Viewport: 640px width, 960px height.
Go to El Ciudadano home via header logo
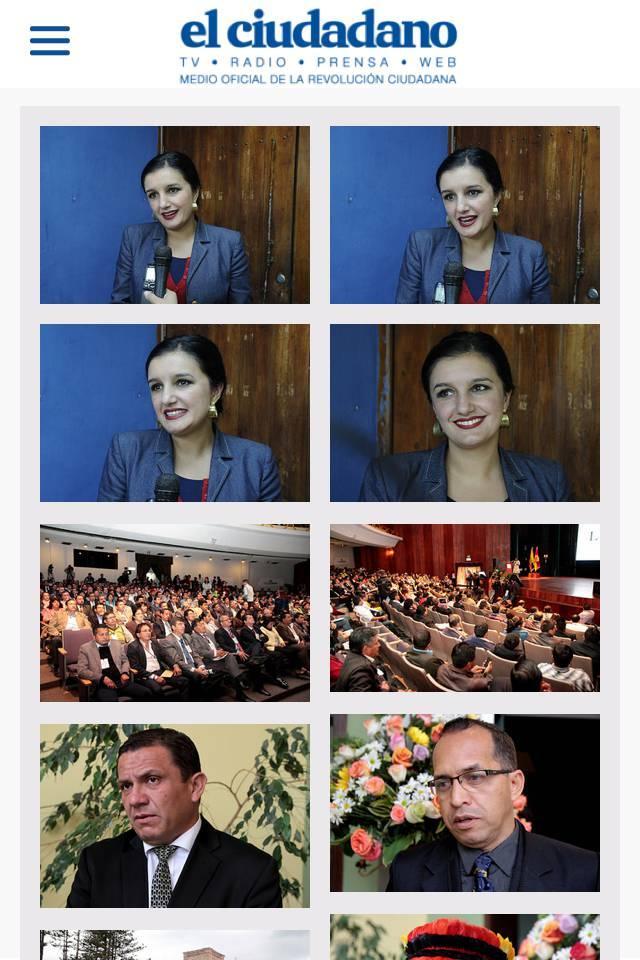pyautogui.click(x=318, y=46)
